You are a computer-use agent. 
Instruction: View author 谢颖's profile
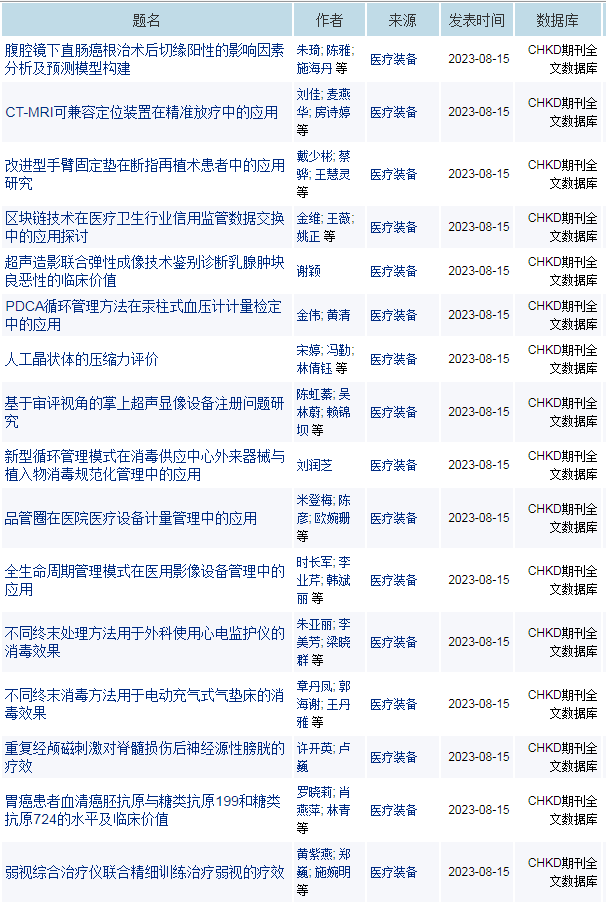pos(309,270)
